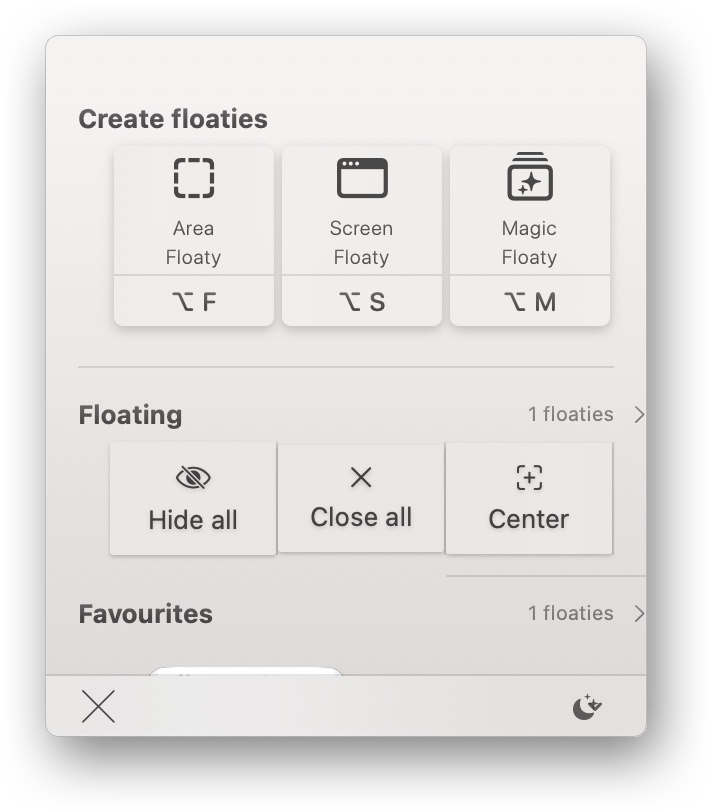
Task: Hide all floaties
Action: point(193,498)
